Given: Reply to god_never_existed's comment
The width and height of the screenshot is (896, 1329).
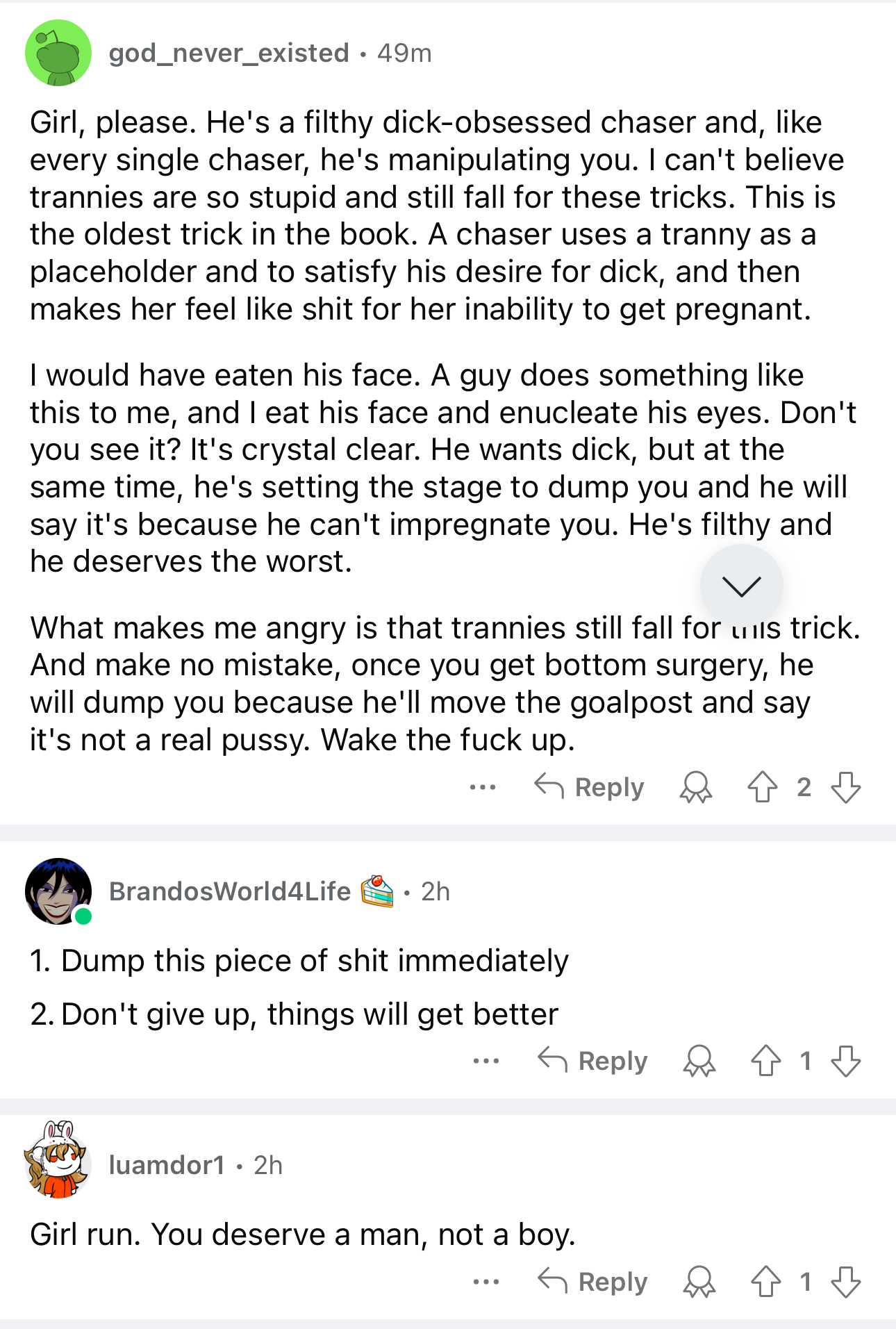Looking at the screenshot, I should [589, 787].
